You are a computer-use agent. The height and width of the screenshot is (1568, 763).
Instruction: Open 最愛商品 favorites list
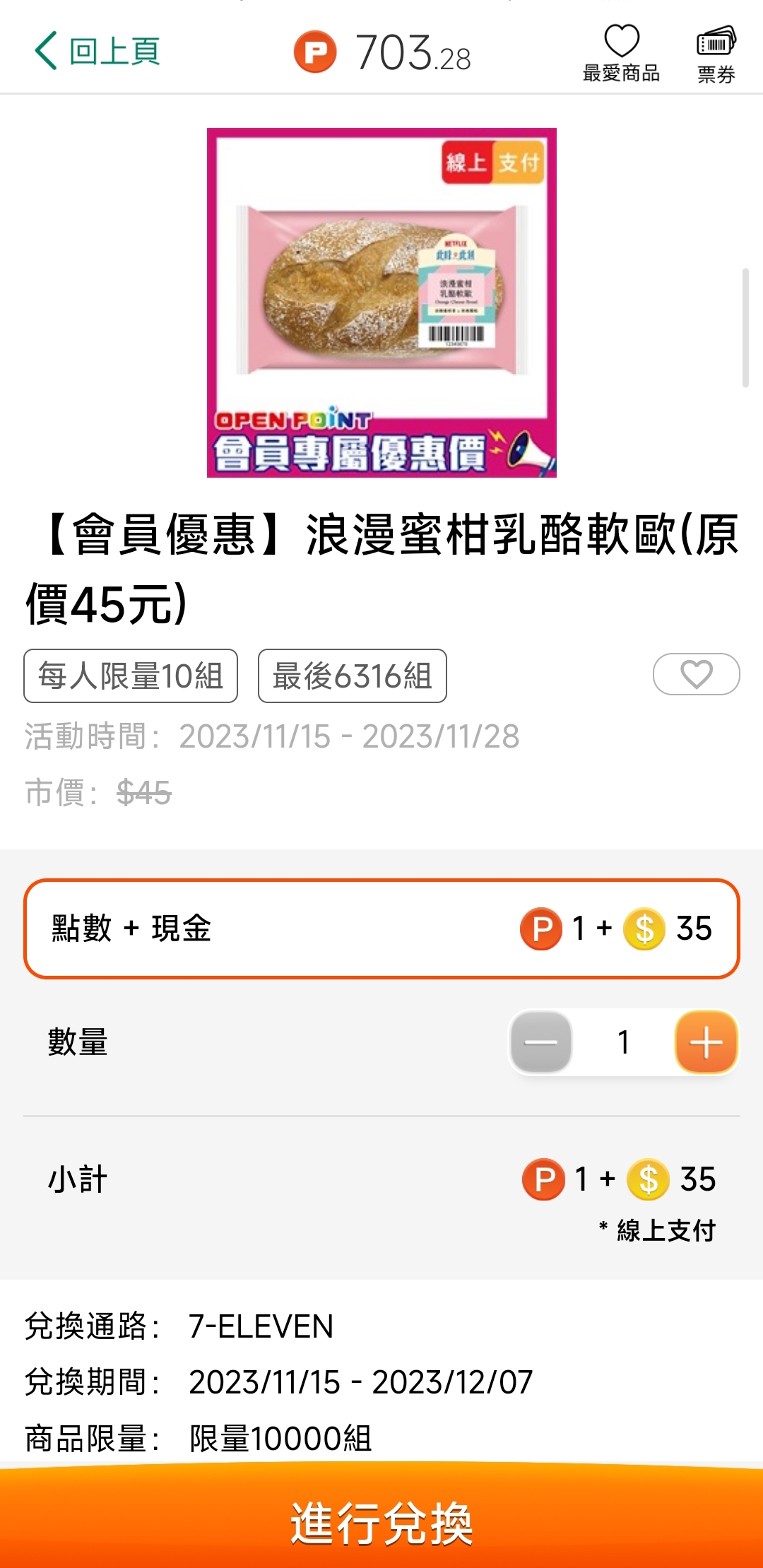coord(621,53)
